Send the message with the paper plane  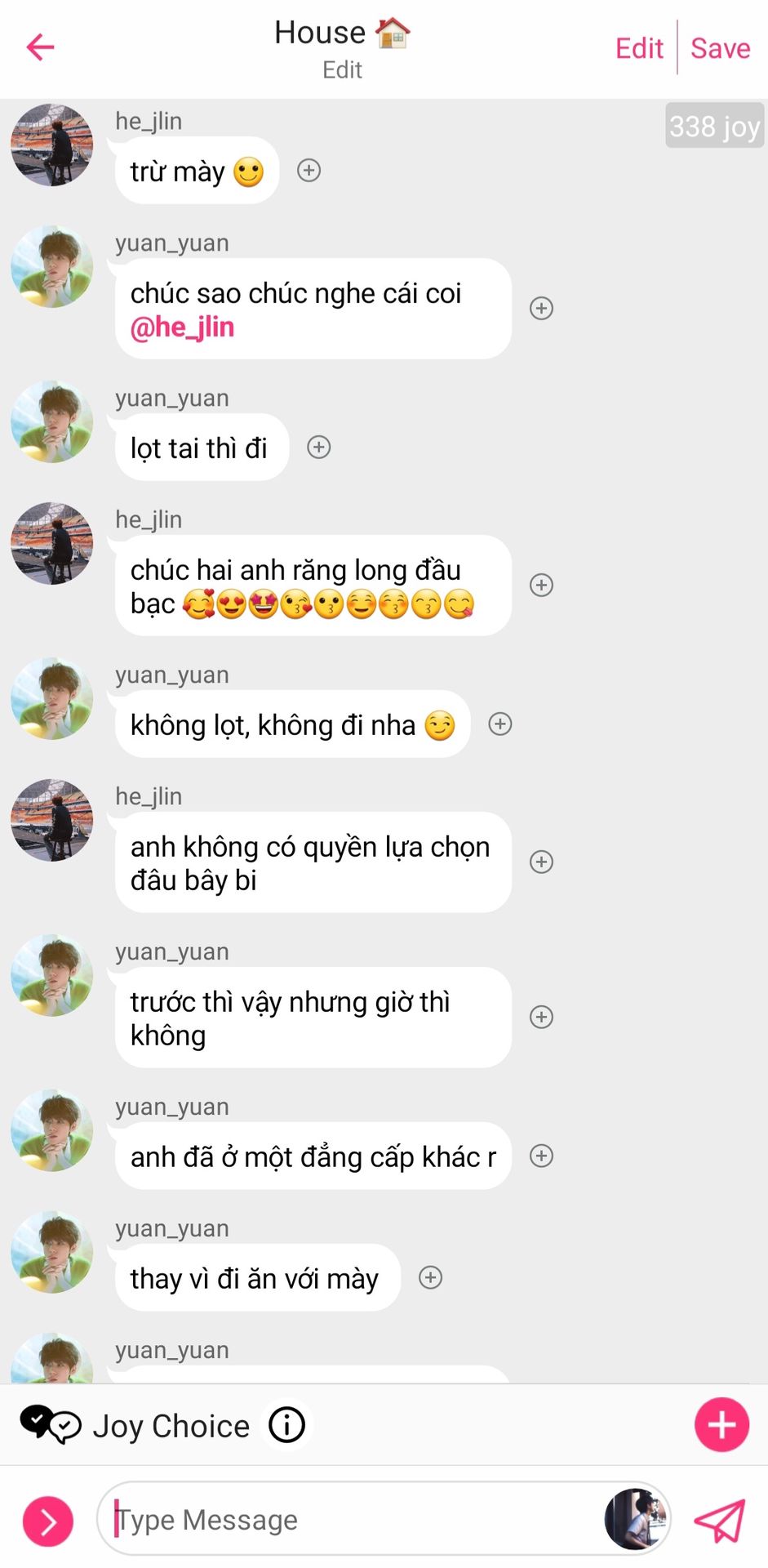click(x=720, y=1520)
